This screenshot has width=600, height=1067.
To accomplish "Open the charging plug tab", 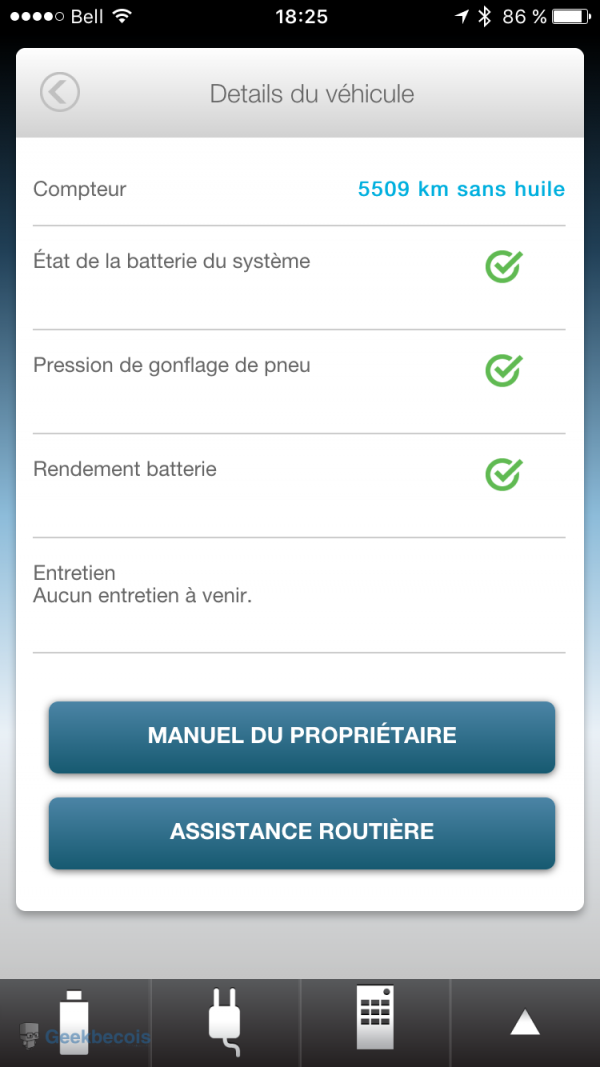I will pyautogui.click(x=225, y=1022).
